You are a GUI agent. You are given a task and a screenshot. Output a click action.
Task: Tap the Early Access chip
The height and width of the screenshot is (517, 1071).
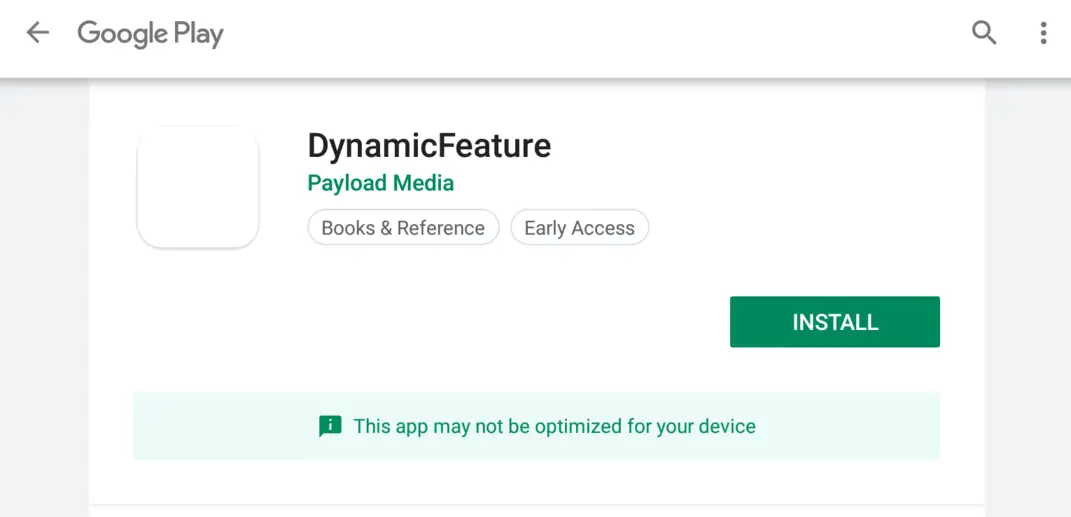579,228
